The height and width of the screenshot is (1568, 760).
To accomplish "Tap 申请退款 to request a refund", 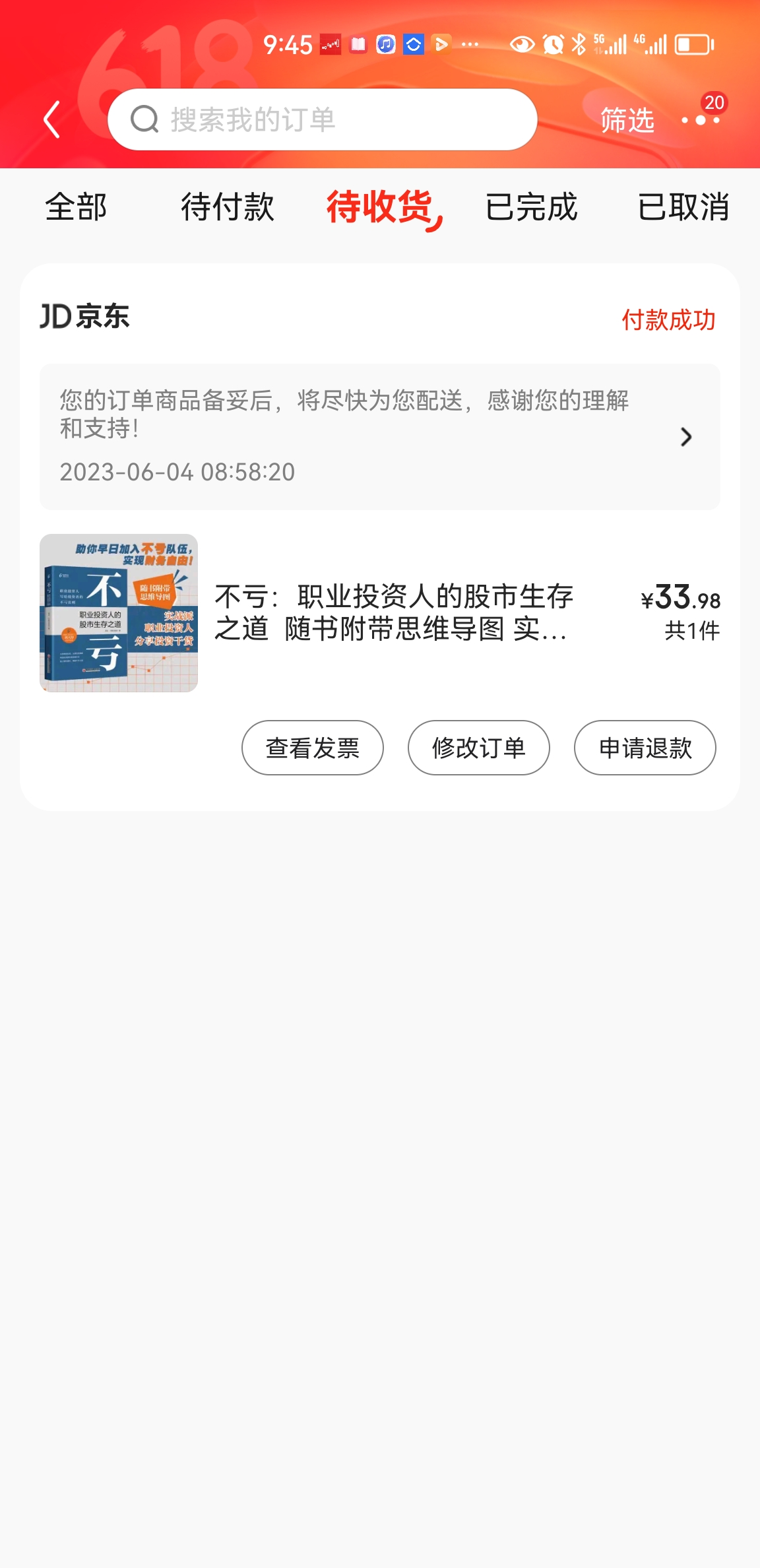I will click(645, 748).
